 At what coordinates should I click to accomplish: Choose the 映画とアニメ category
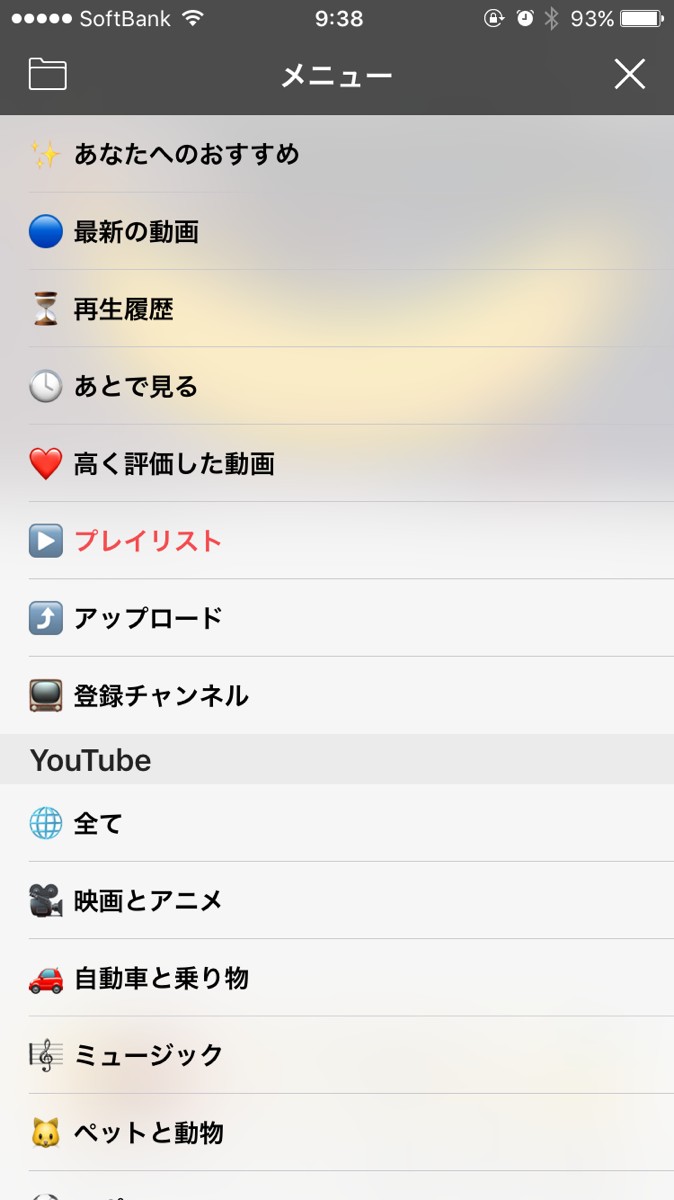[148, 901]
